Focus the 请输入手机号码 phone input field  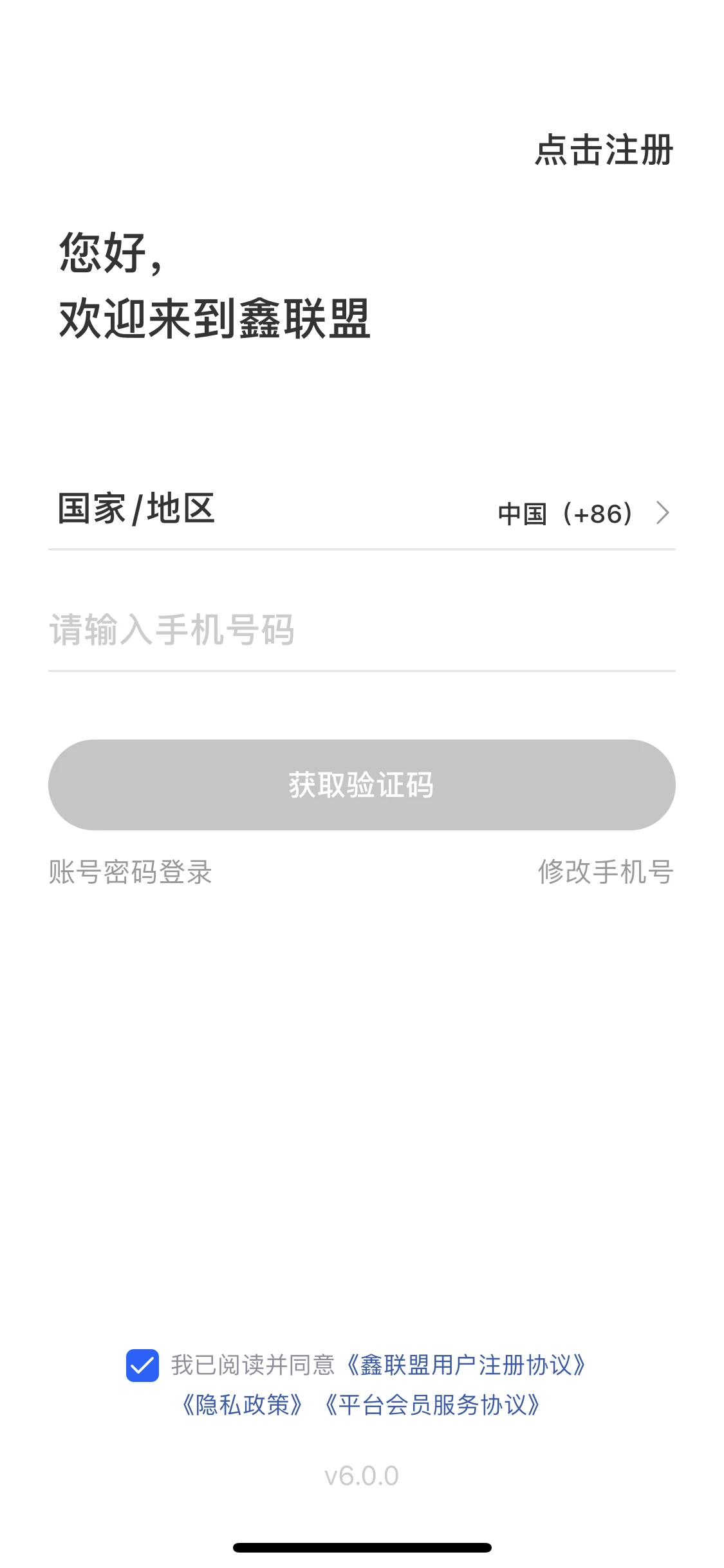(x=360, y=632)
